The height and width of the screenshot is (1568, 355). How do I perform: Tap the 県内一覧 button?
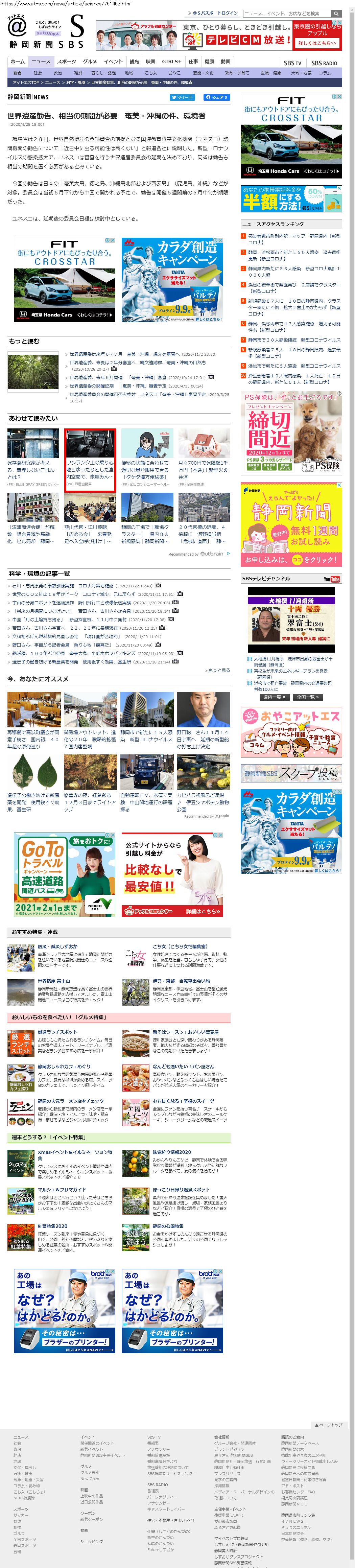(274, 697)
